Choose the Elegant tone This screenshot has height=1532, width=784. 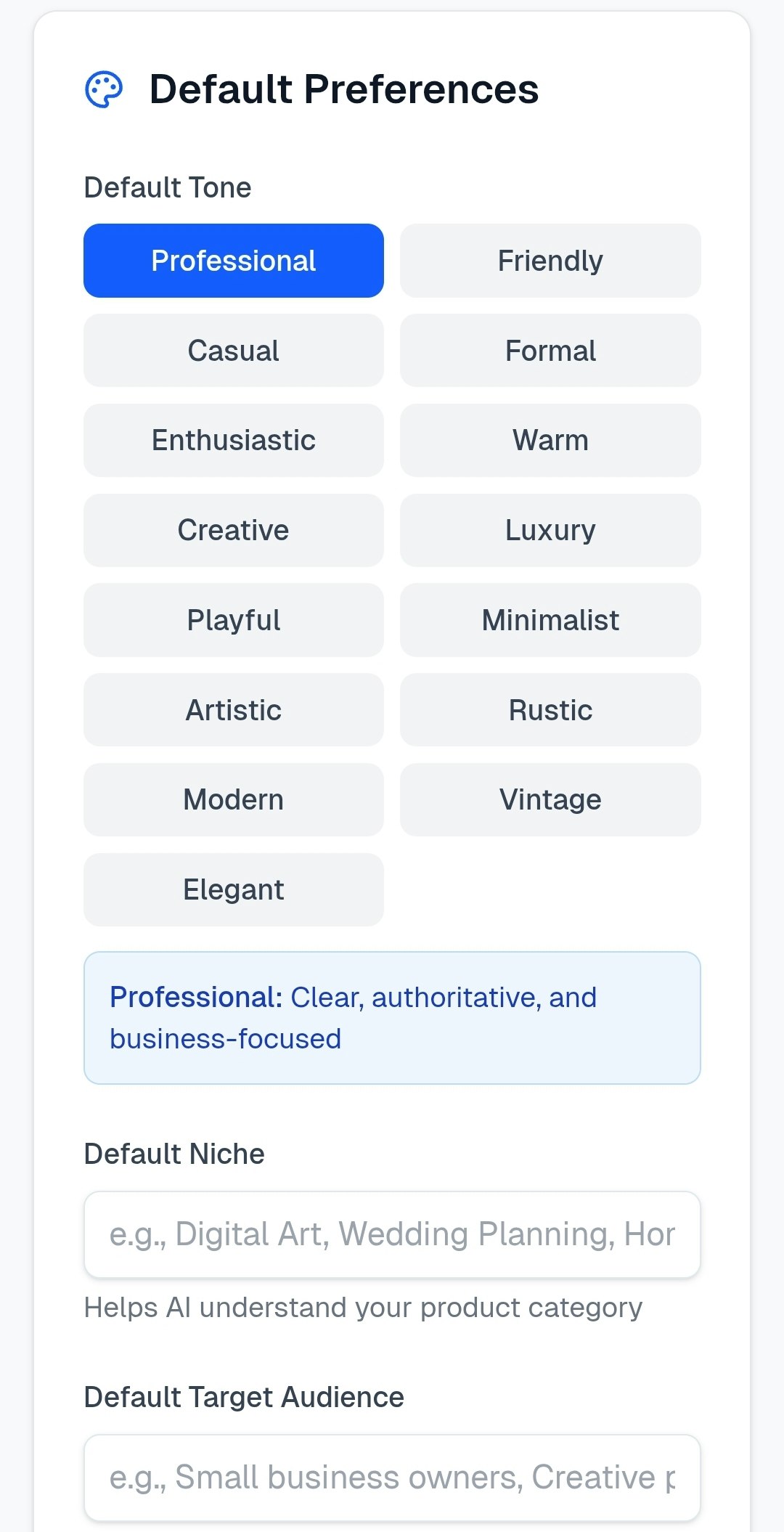pyautogui.click(x=233, y=889)
